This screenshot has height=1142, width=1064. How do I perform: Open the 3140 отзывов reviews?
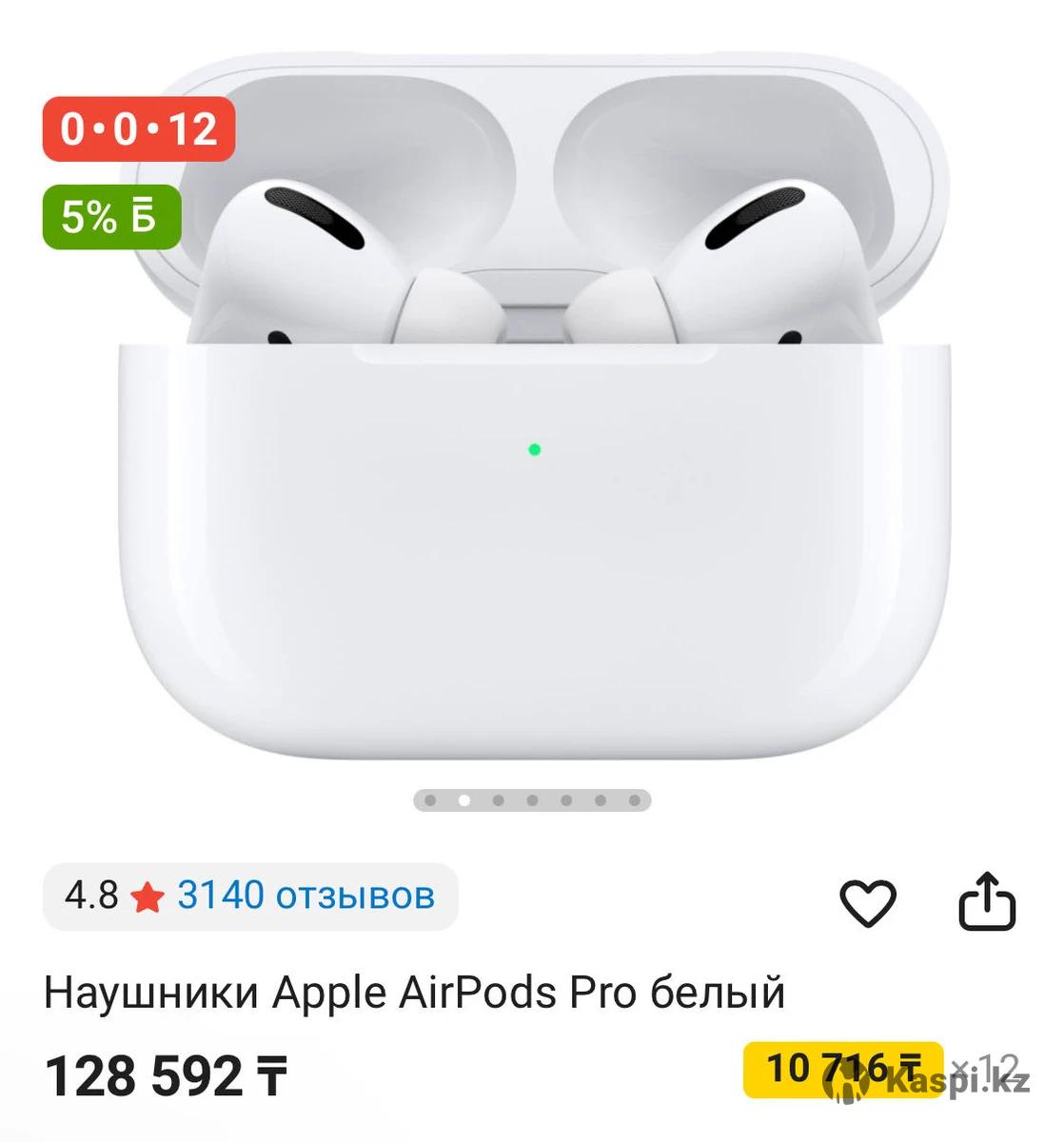(x=305, y=896)
